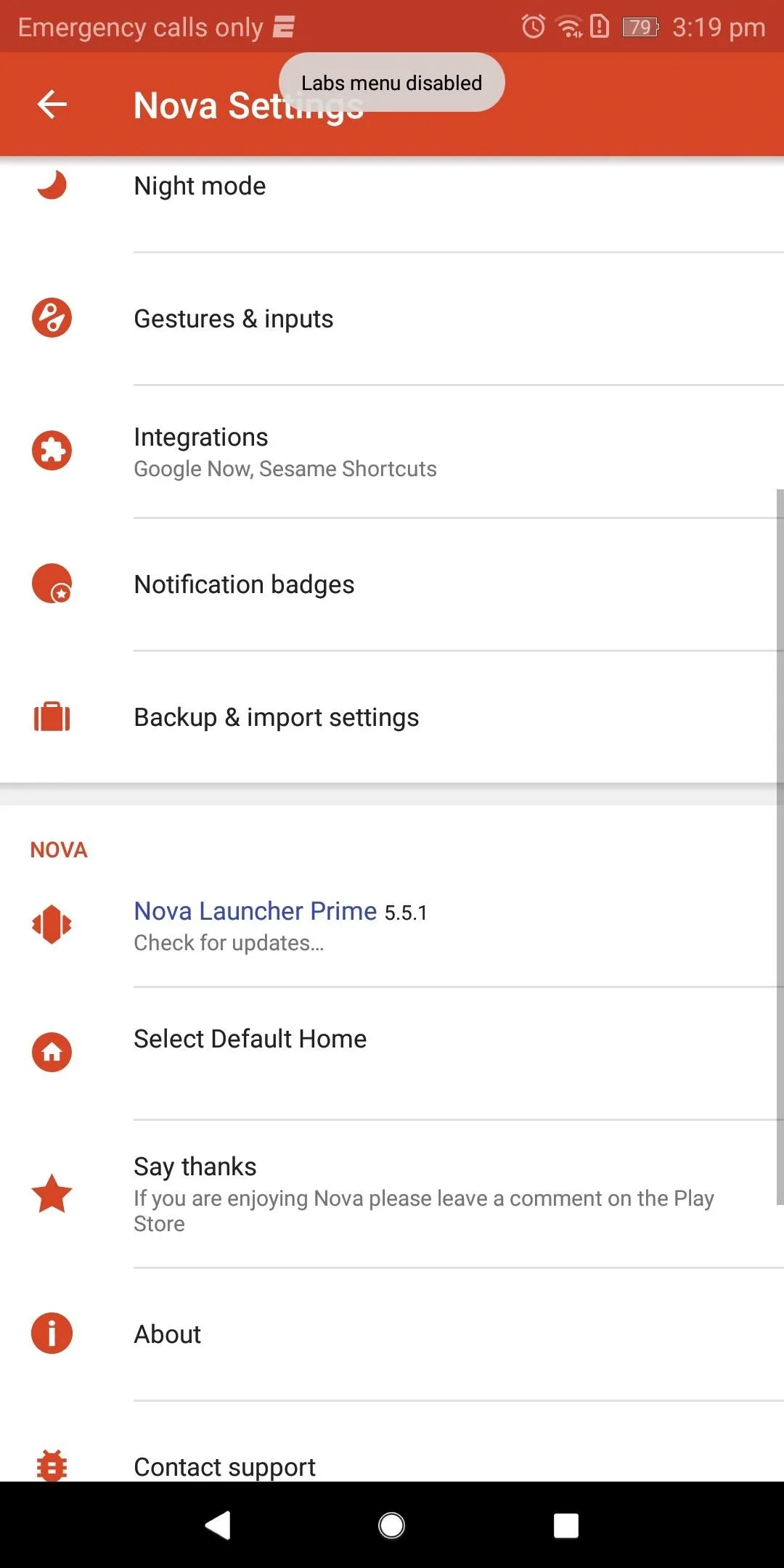784x1568 pixels.
Task: Open Gestures & inputs
Action: tap(392, 319)
